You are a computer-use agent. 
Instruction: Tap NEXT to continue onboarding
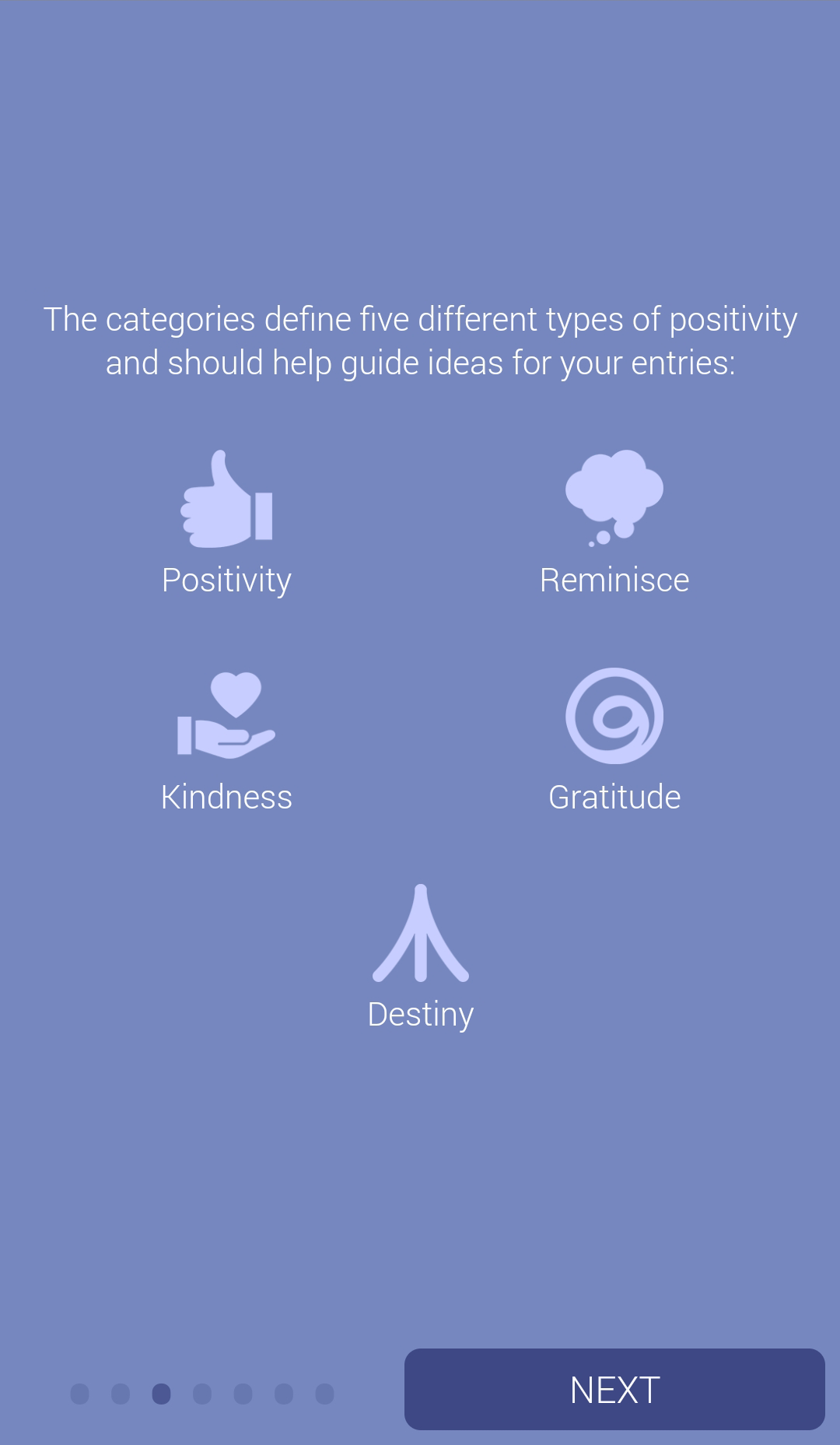(x=614, y=1388)
